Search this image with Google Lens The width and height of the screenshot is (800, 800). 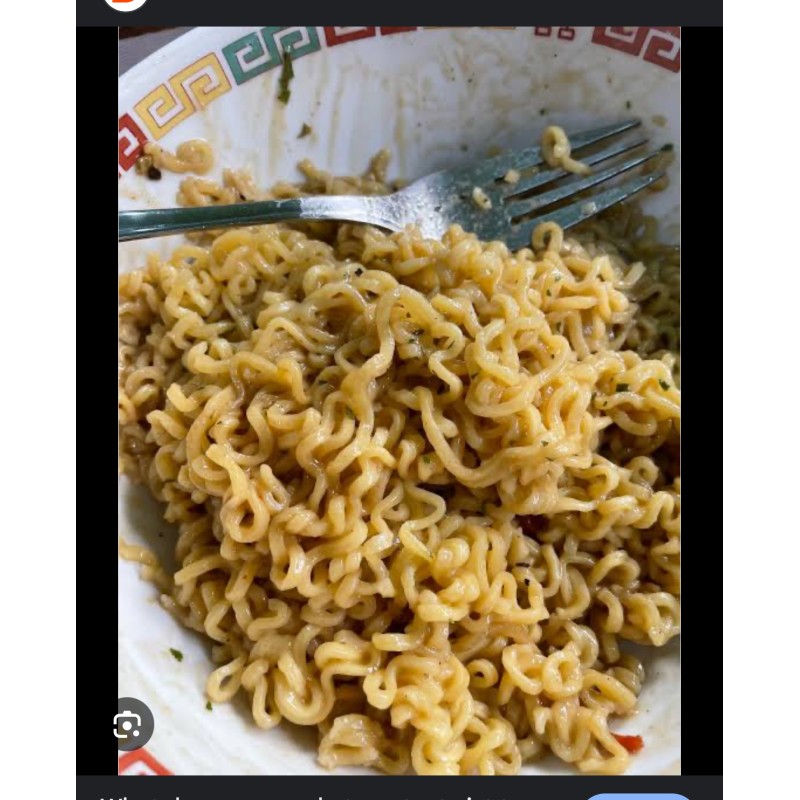[x=129, y=725]
